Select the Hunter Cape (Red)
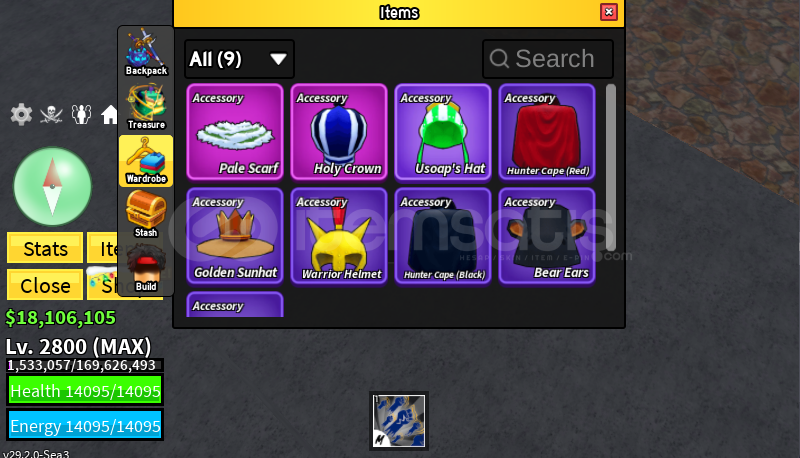 point(547,131)
